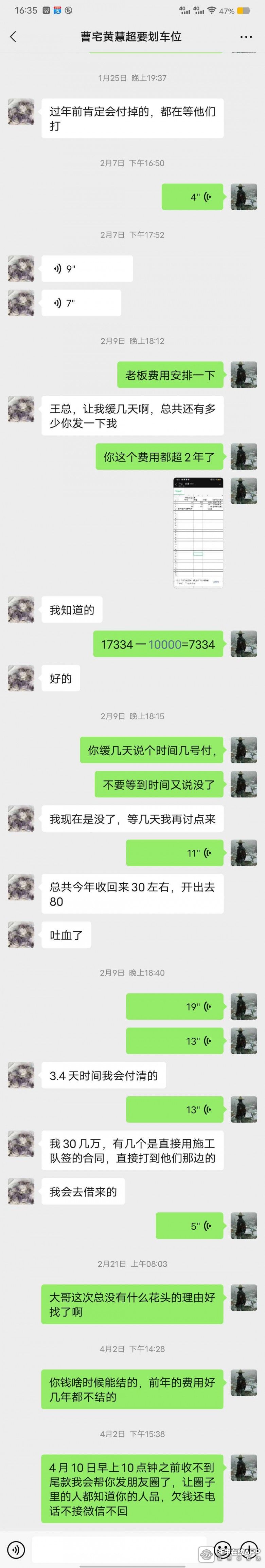The image size is (265, 1568).
Task: Switch to voice input mode
Action: coord(15,1550)
